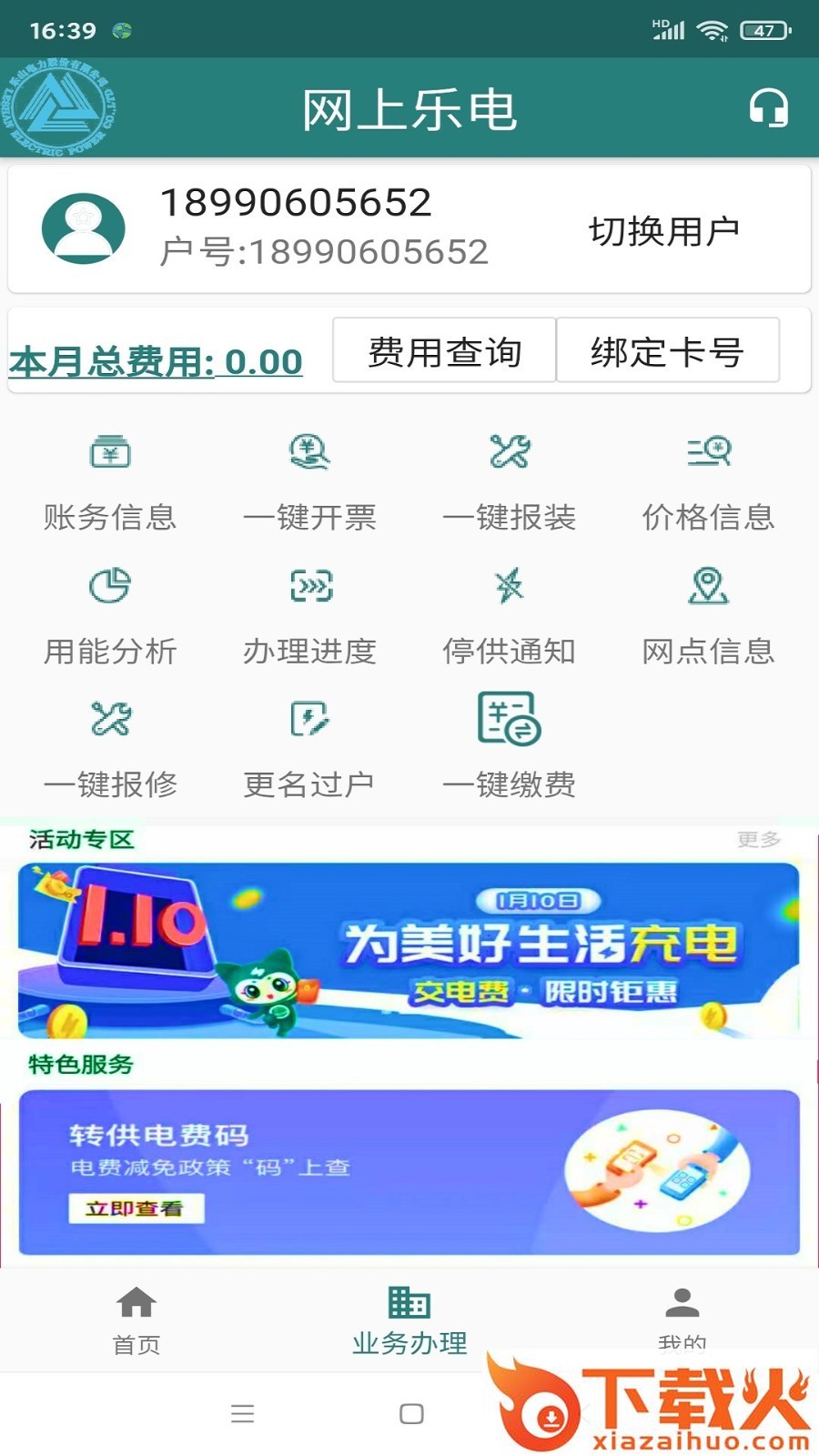View 价格信息 price information
819x1456 pixels.
[708, 480]
